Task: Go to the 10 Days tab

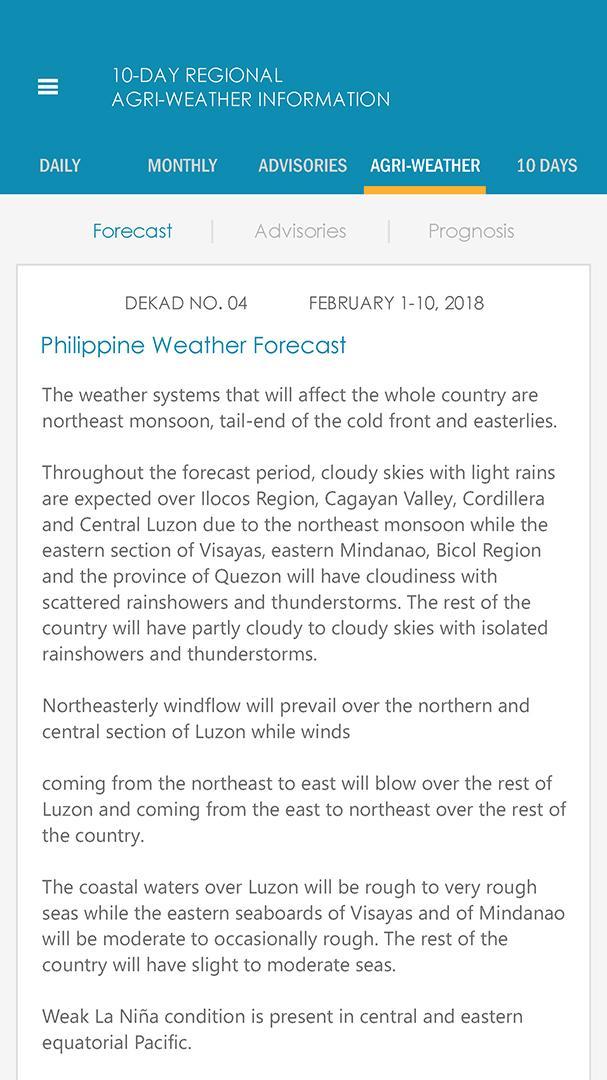Action: [546, 166]
